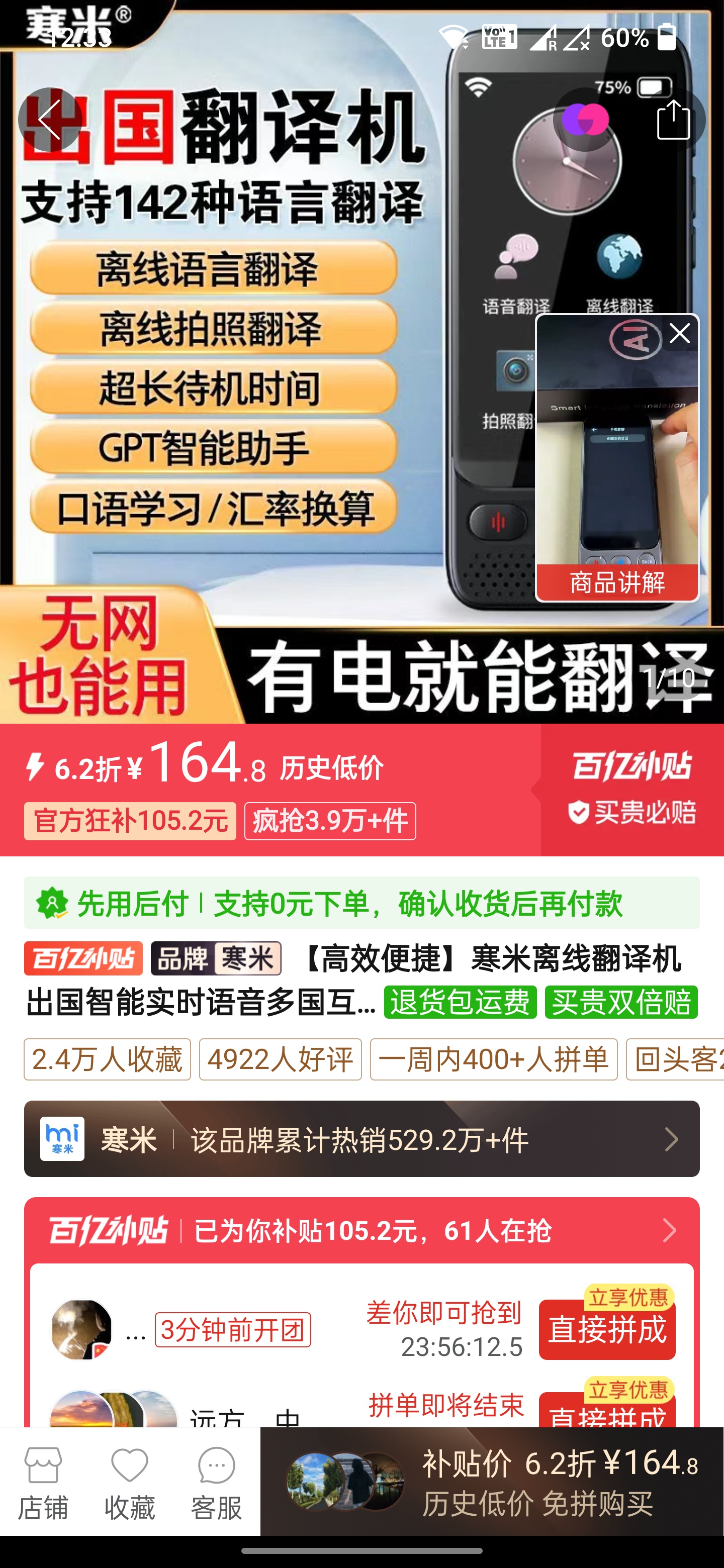Open the purple-pink circle icon beside share

point(585,119)
